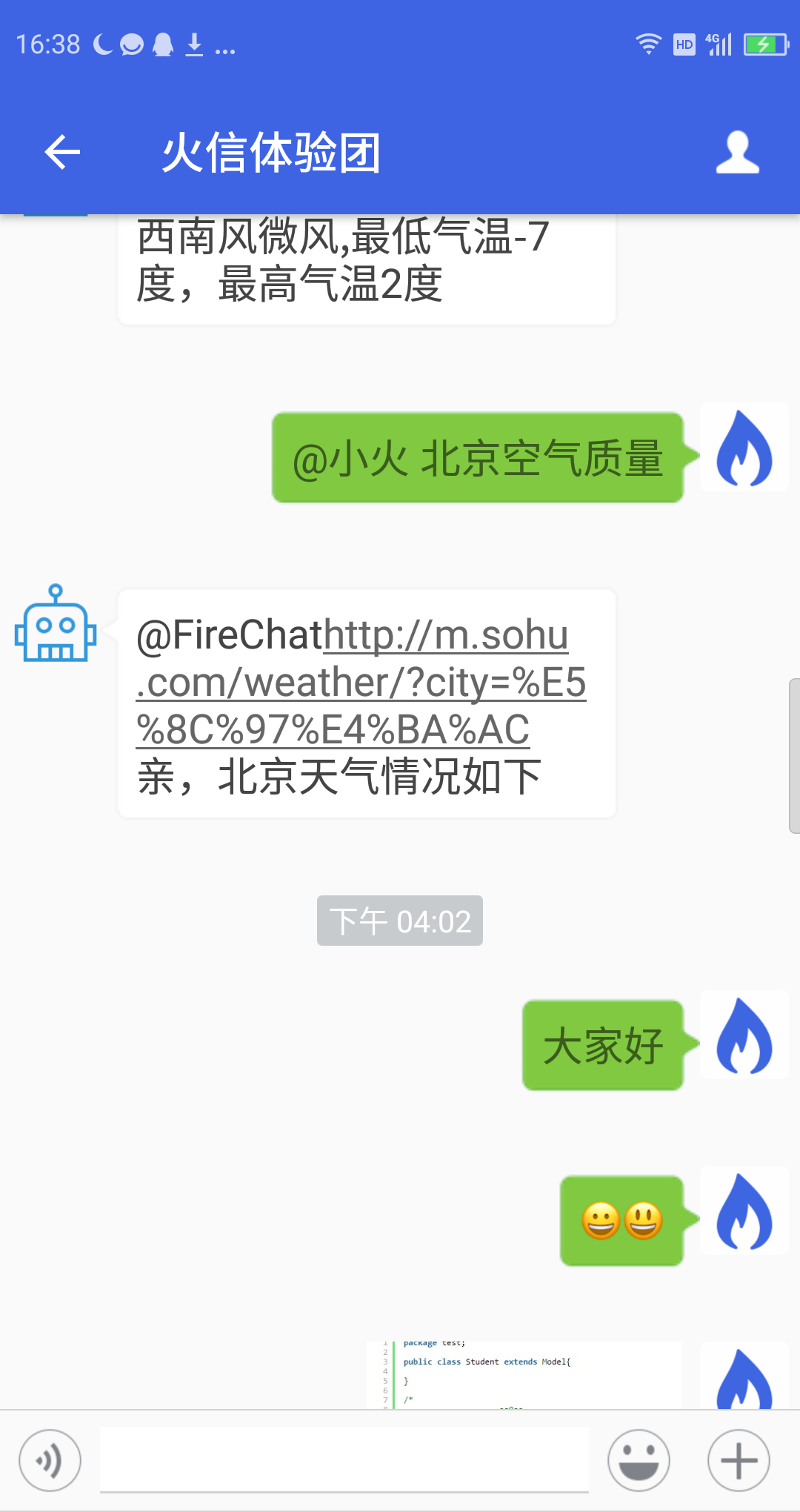Go back from the 火信体验团 chat
The width and height of the screenshot is (800, 1512).
pos(62,153)
